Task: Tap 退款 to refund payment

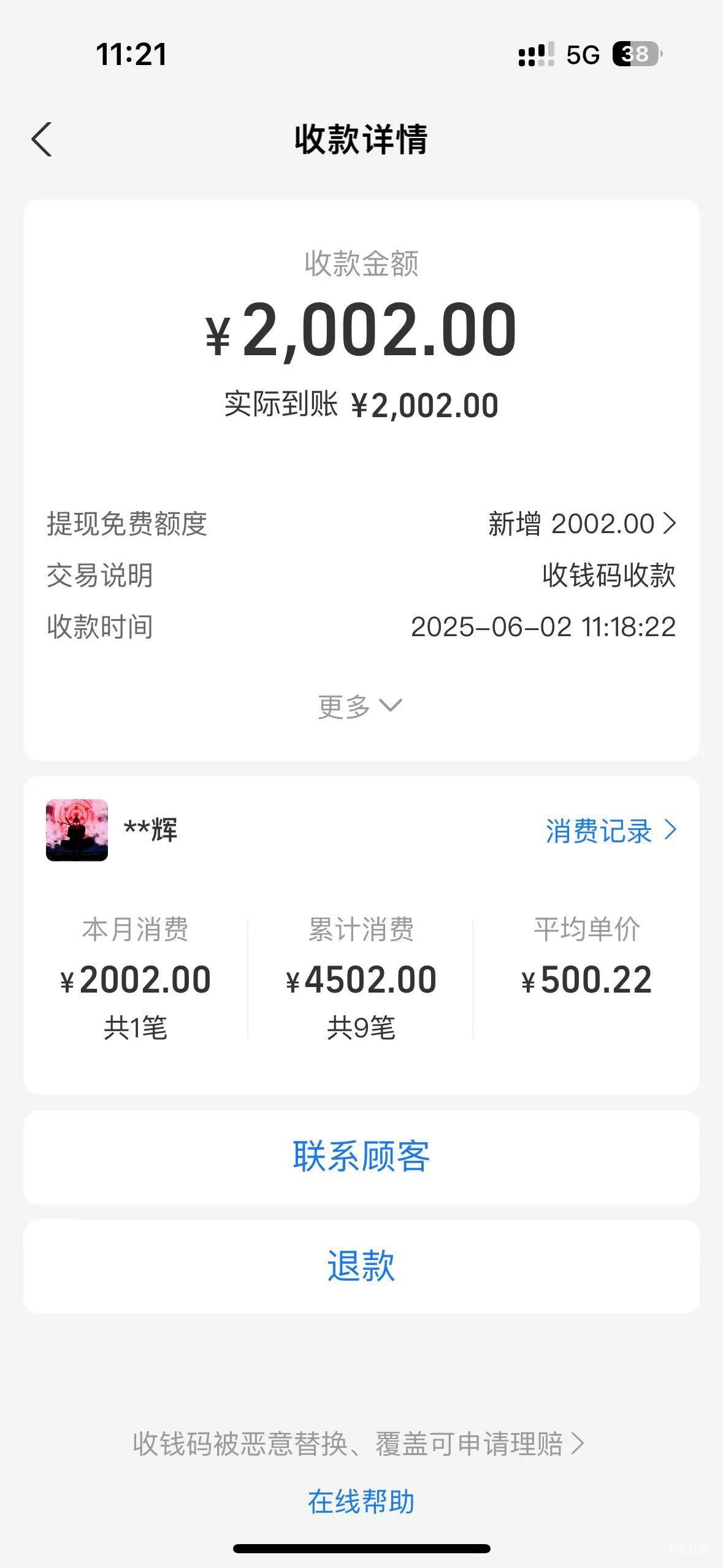Action: (x=361, y=1266)
